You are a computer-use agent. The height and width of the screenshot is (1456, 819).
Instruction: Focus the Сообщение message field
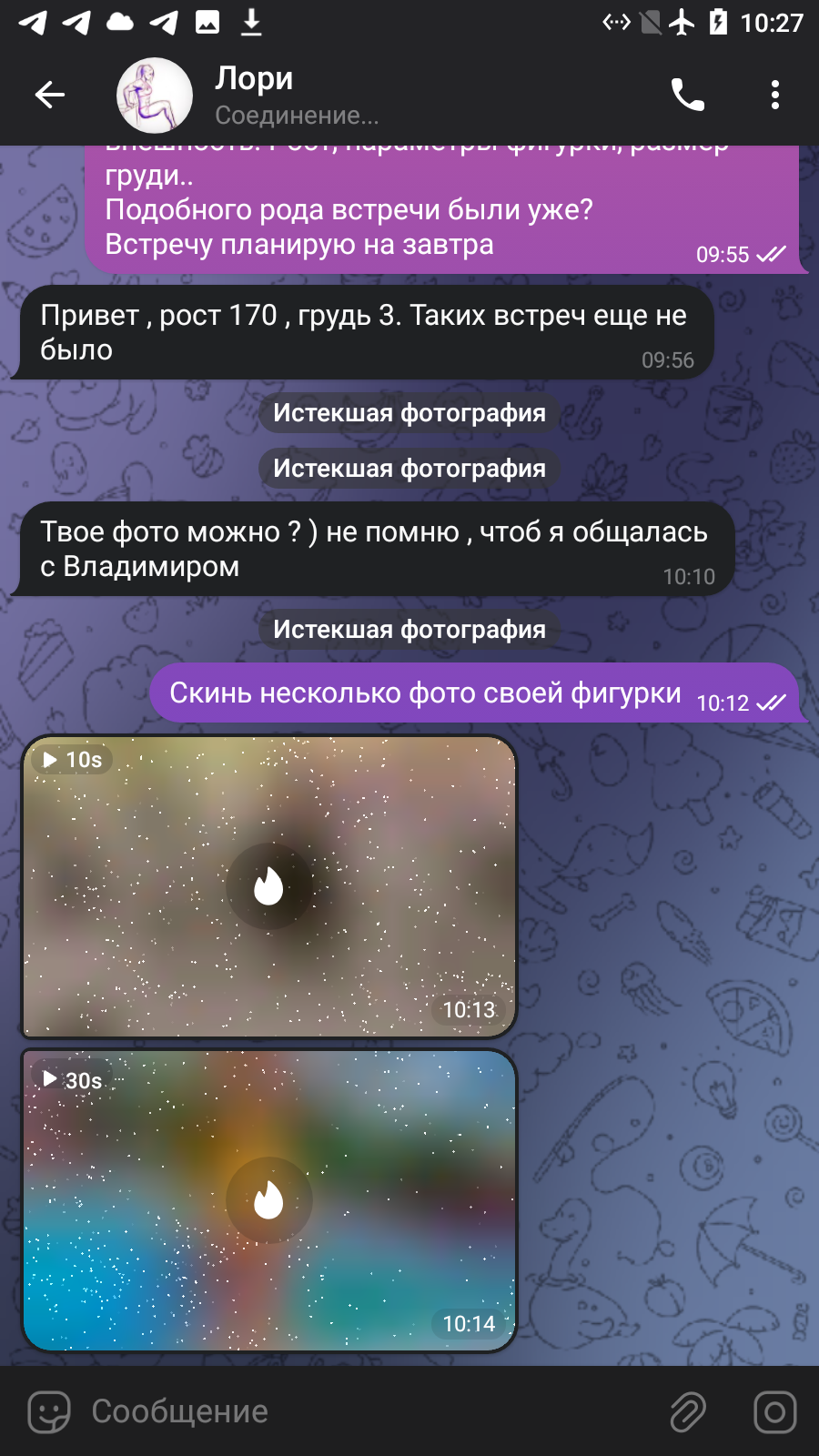[x=364, y=1411]
